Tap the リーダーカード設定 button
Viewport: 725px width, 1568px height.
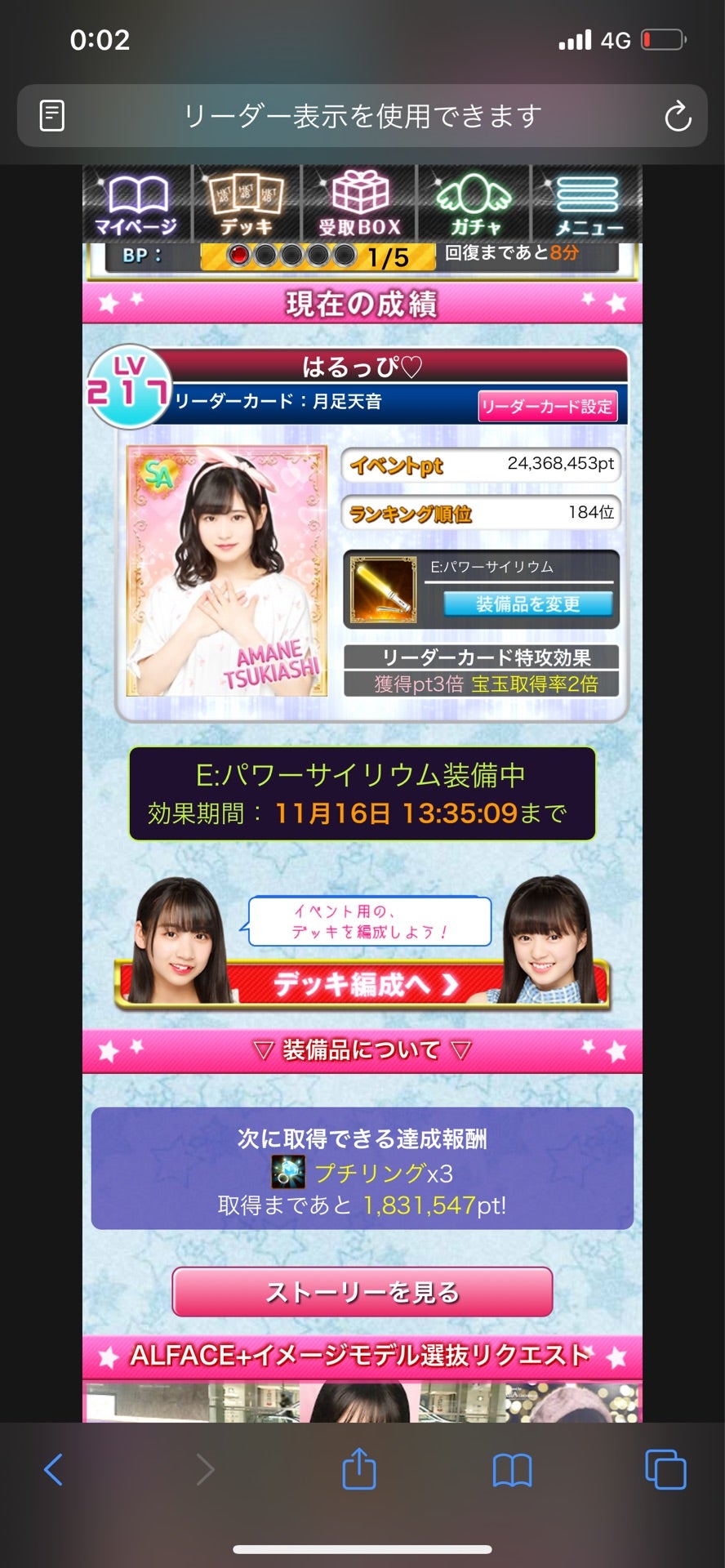547,407
